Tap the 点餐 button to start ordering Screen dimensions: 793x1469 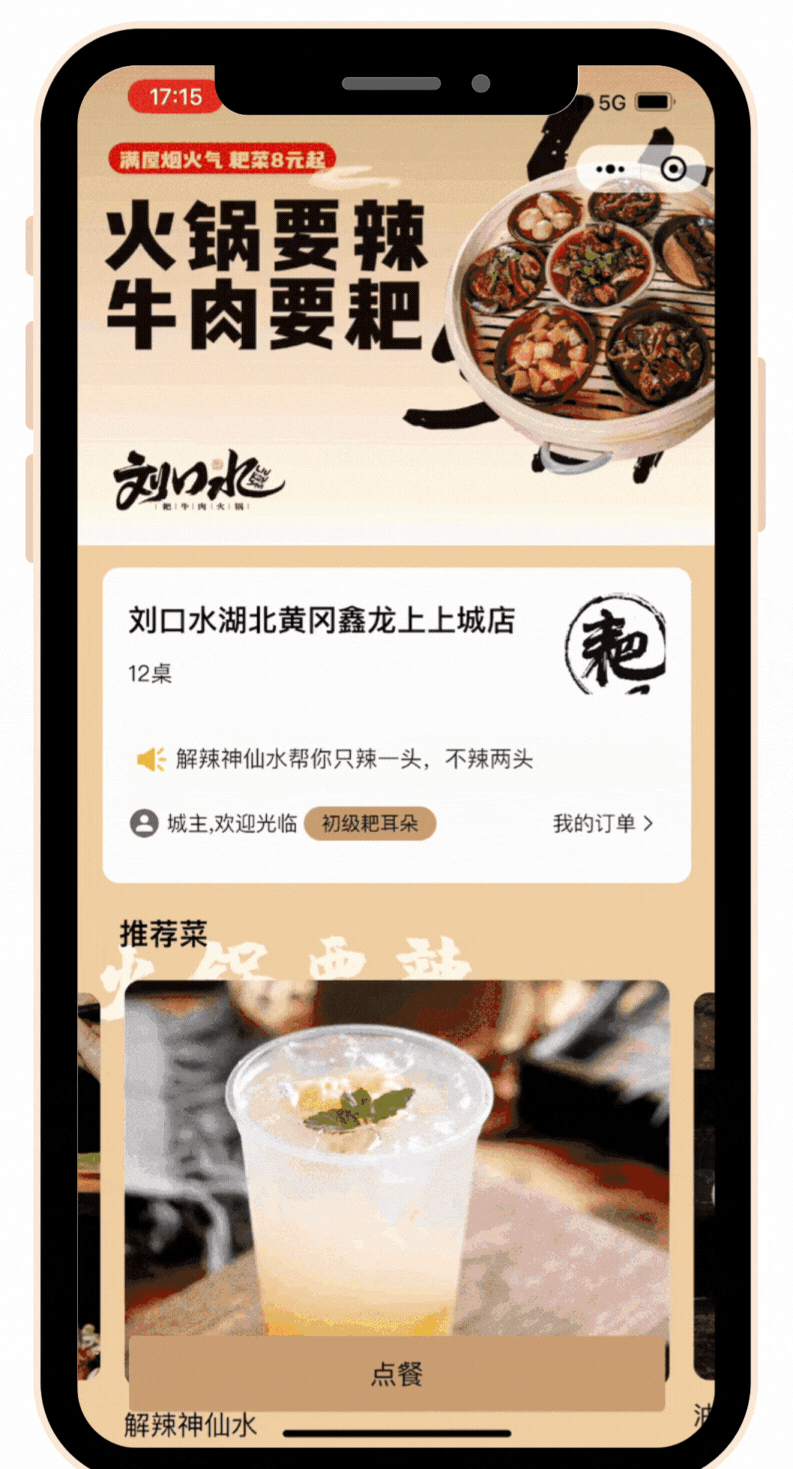pyautogui.click(x=396, y=1374)
